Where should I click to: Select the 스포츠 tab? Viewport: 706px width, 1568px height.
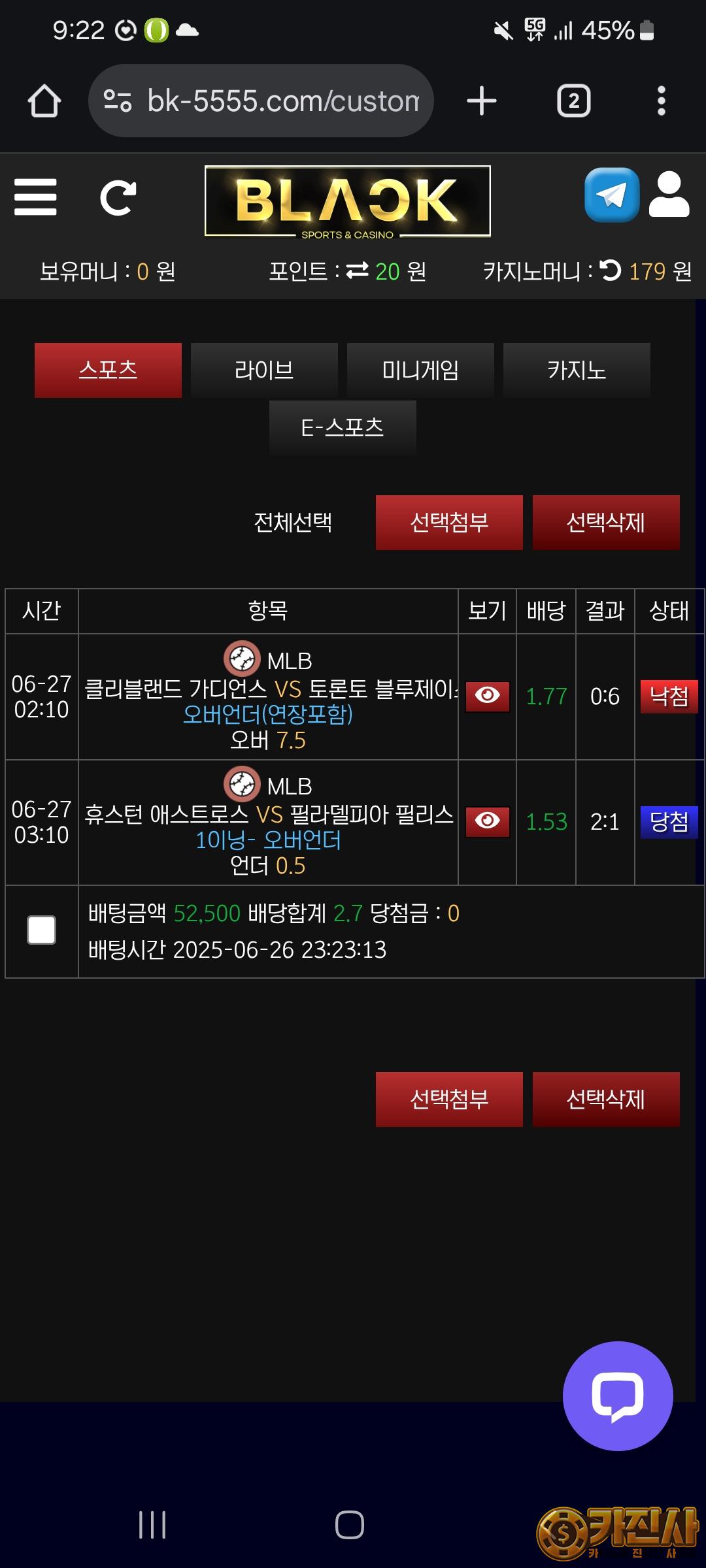(x=108, y=370)
